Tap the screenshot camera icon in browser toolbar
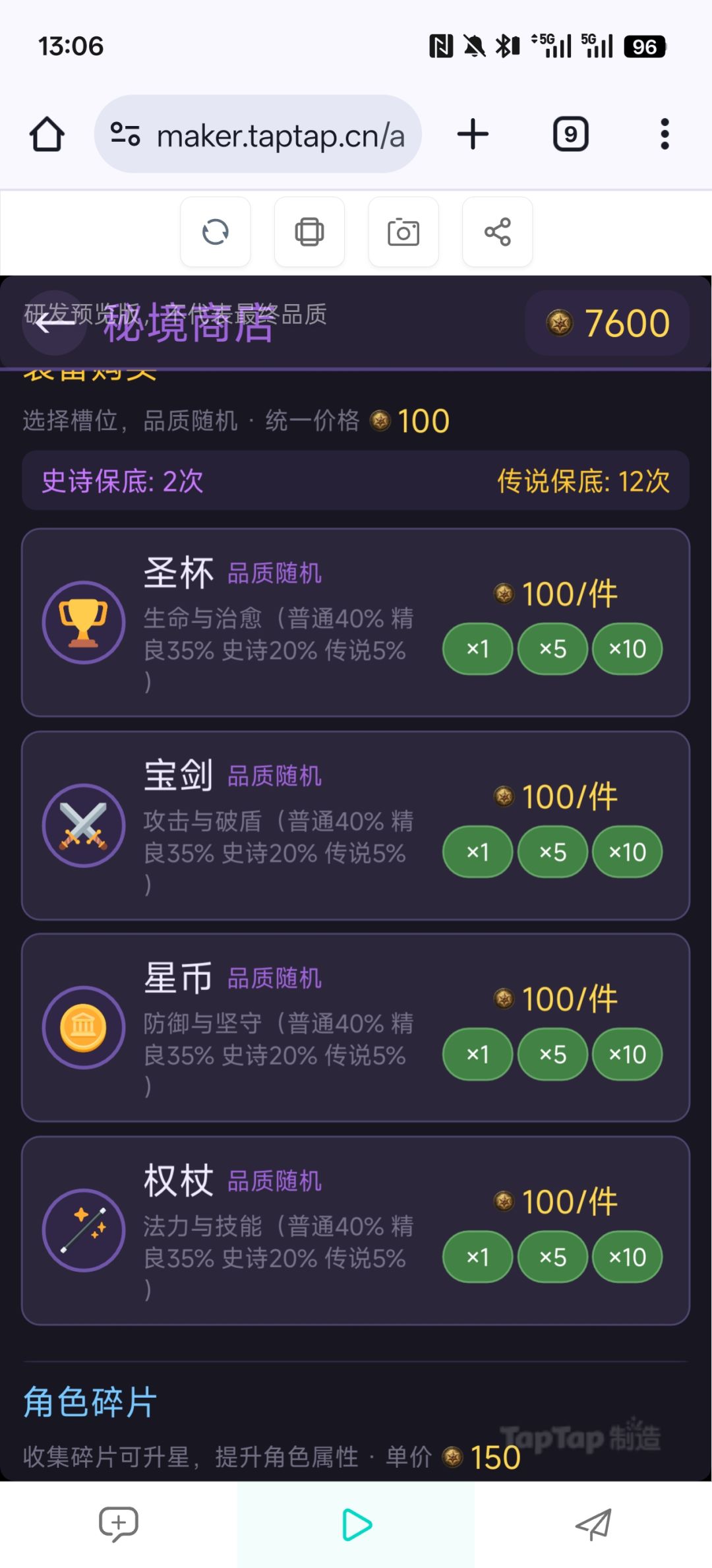 tap(403, 232)
